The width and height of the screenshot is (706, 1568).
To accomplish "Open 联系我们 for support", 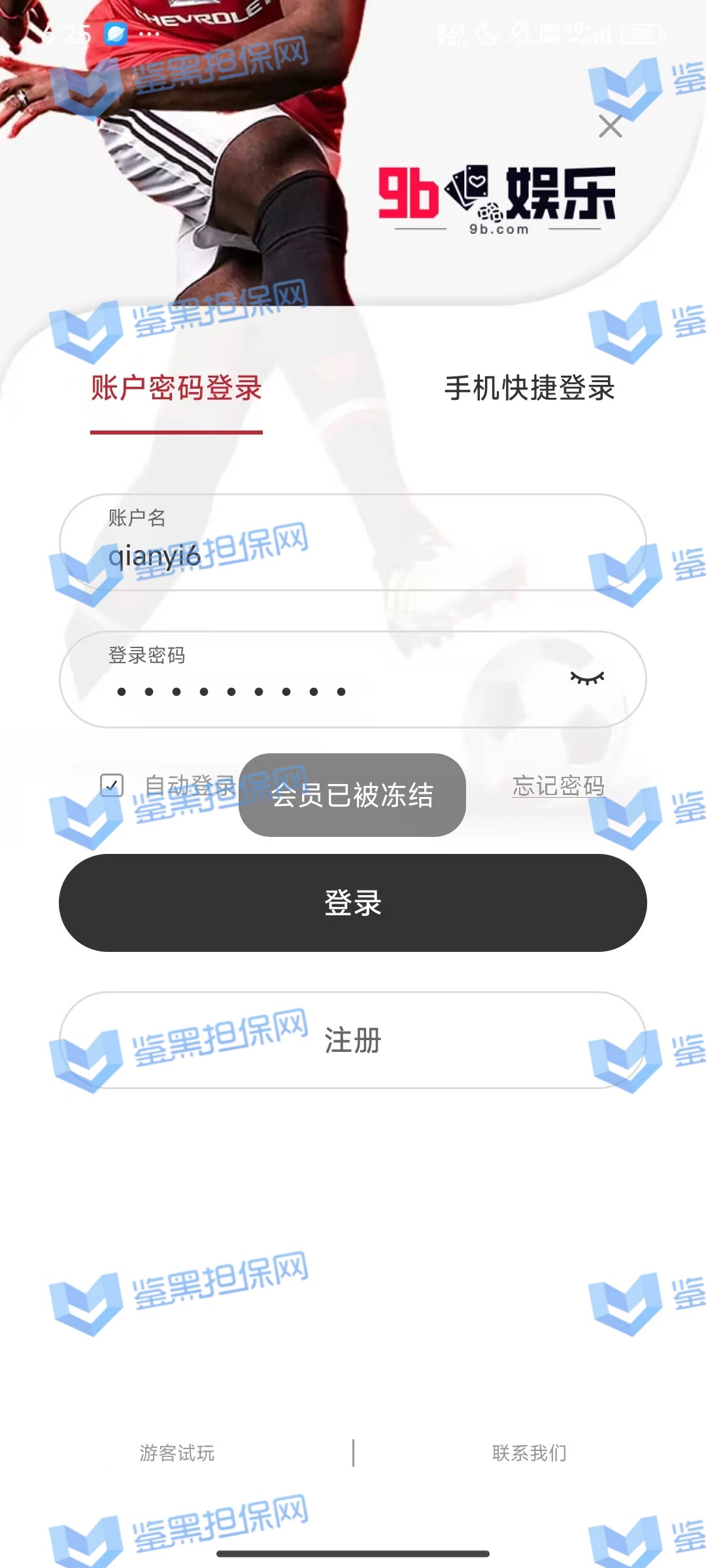I will pos(529,1453).
